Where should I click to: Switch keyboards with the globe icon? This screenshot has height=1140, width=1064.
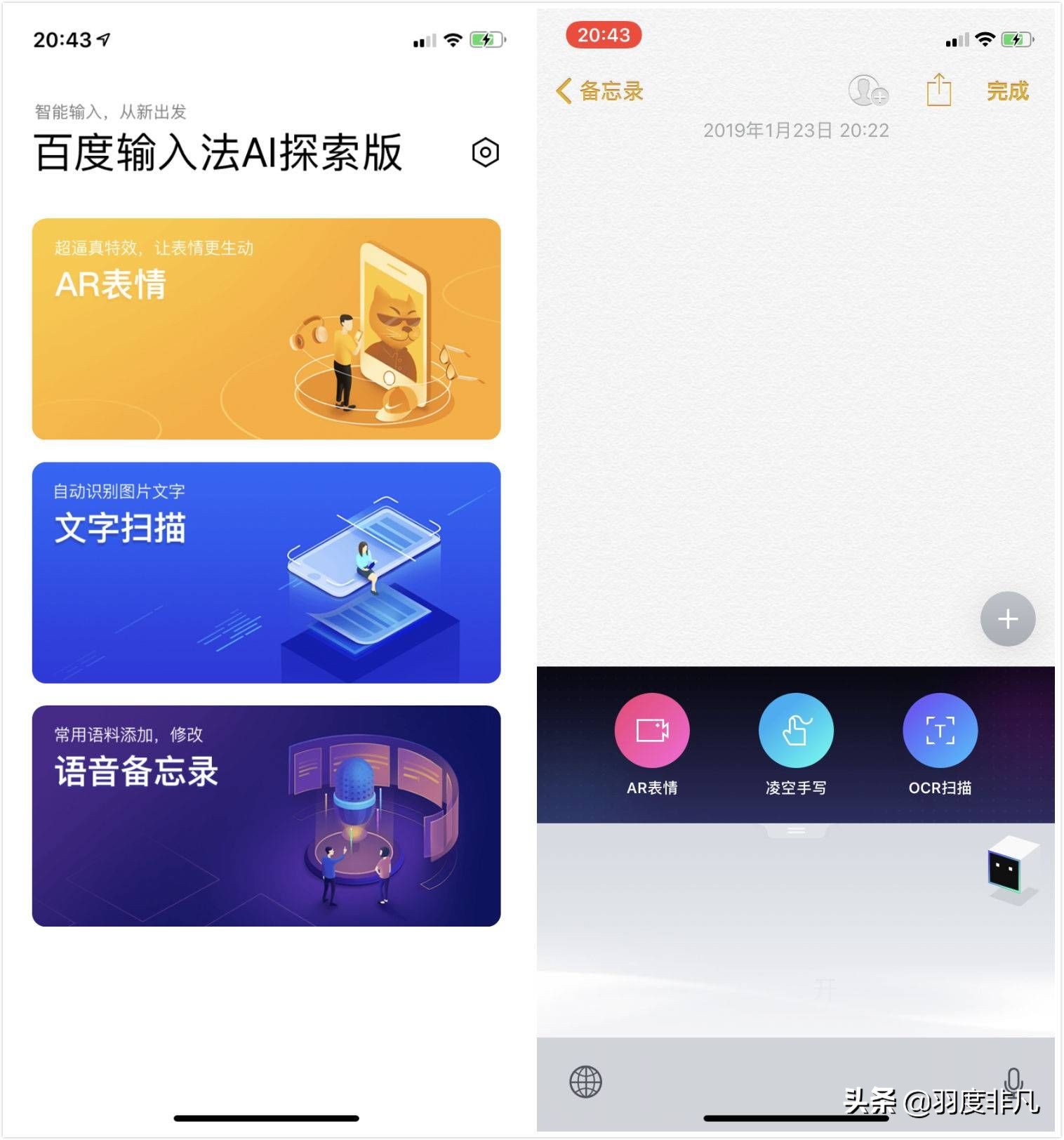586,1082
